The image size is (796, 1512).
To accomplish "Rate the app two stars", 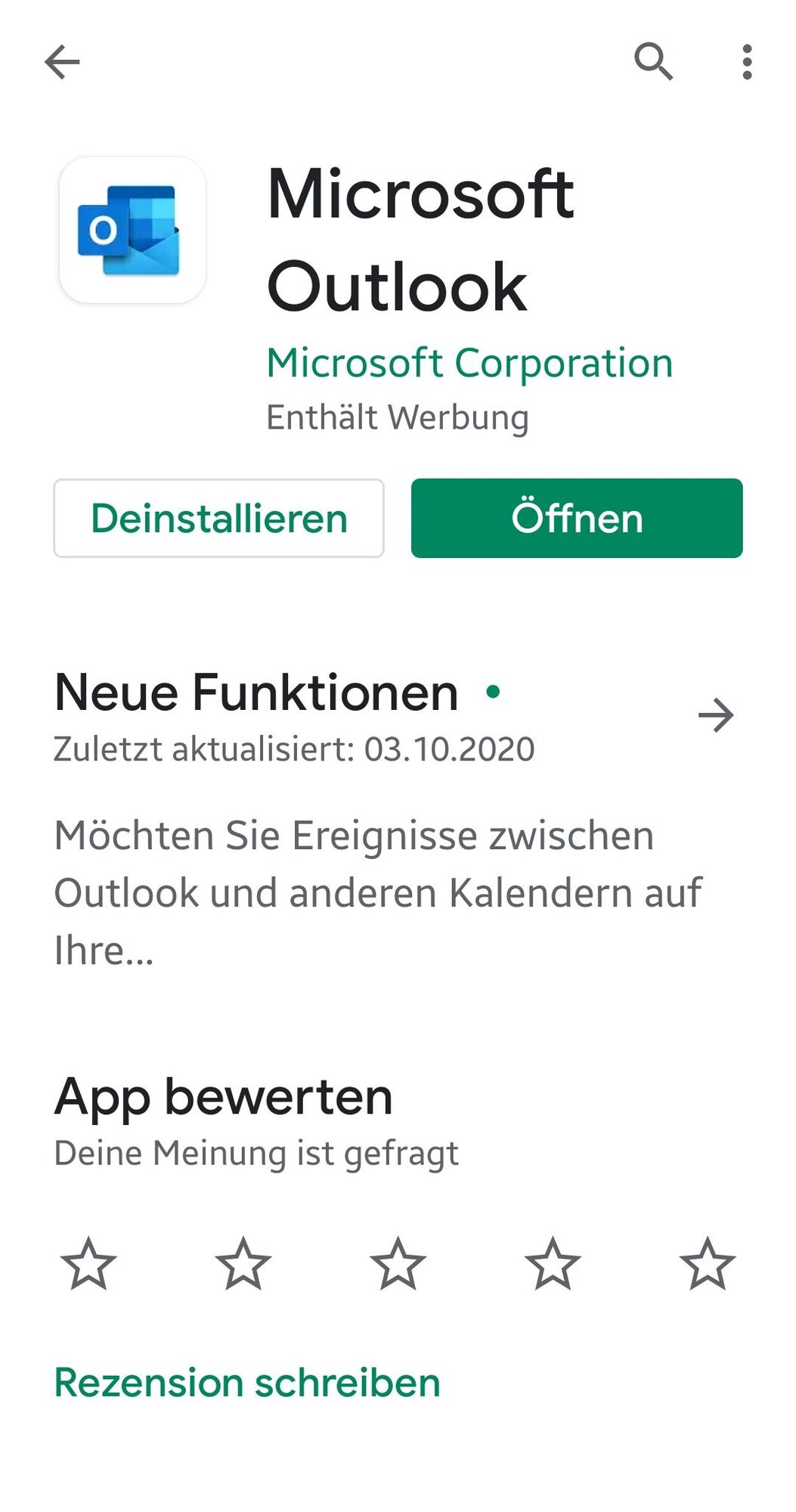I will pyautogui.click(x=243, y=1263).
